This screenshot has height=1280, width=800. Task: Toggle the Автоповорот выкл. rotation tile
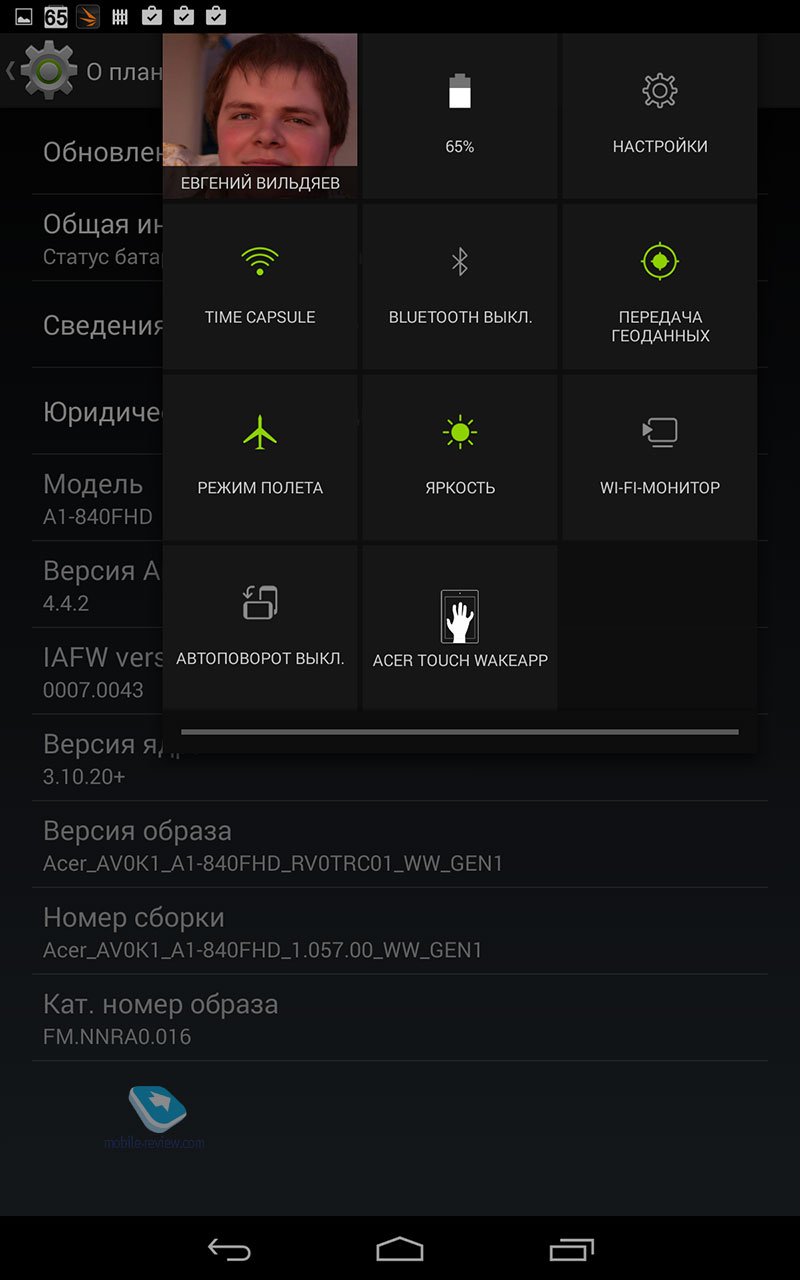coord(260,628)
